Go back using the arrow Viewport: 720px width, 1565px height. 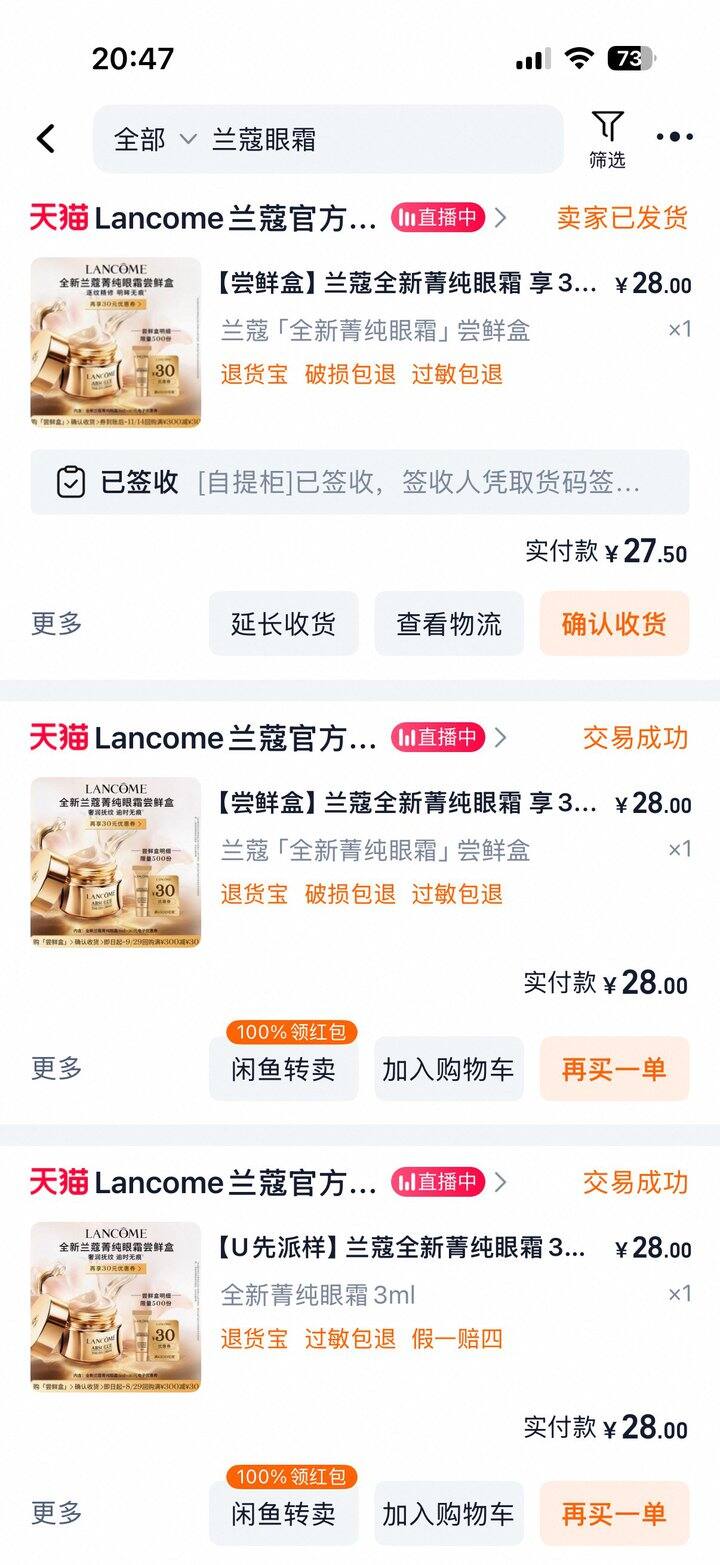[x=46, y=139]
